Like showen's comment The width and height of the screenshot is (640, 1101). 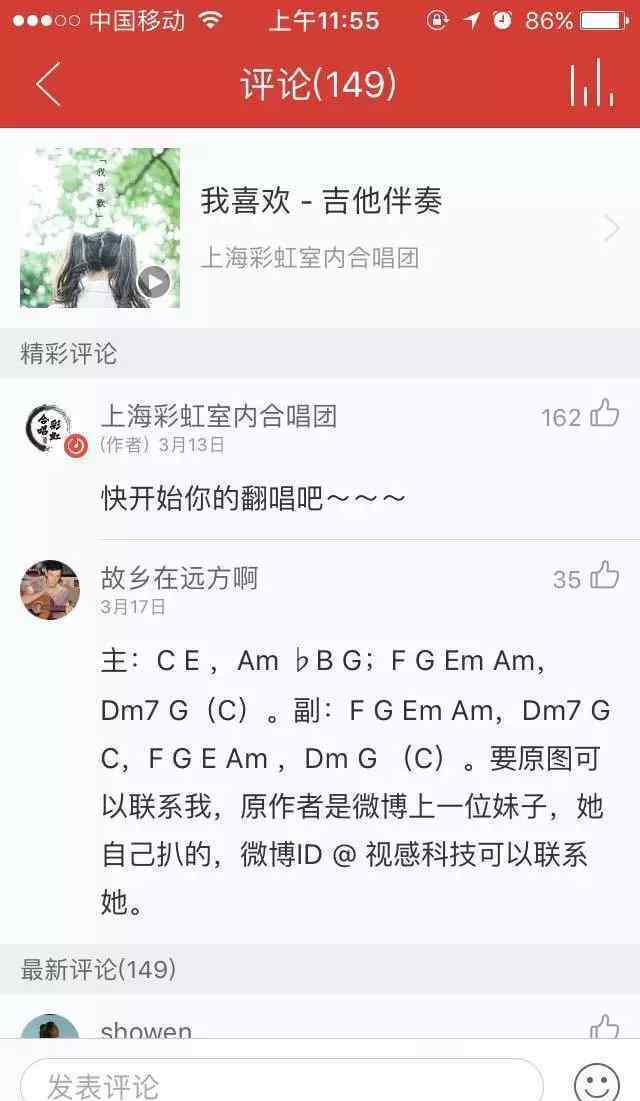click(x=604, y=1026)
